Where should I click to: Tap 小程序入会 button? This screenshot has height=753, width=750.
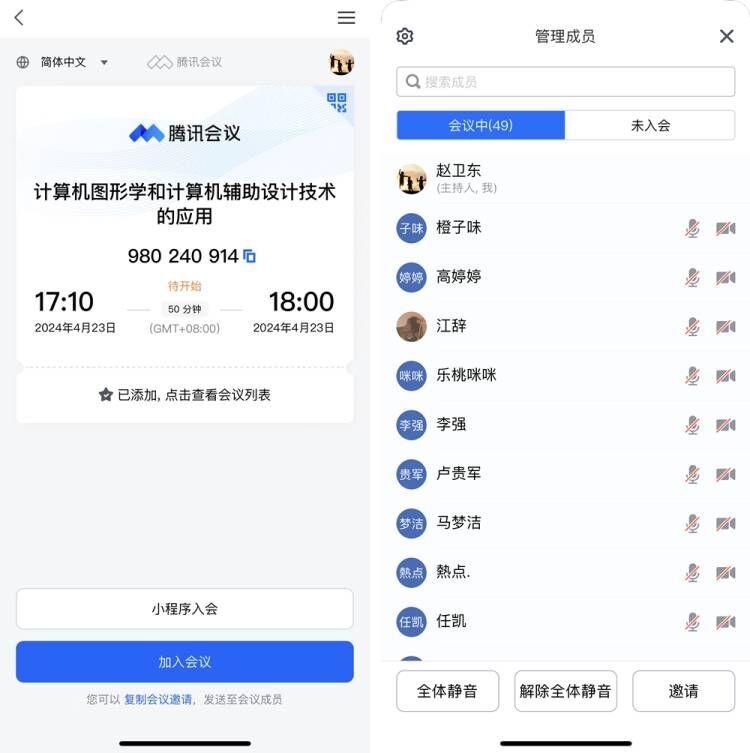(185, 609)
